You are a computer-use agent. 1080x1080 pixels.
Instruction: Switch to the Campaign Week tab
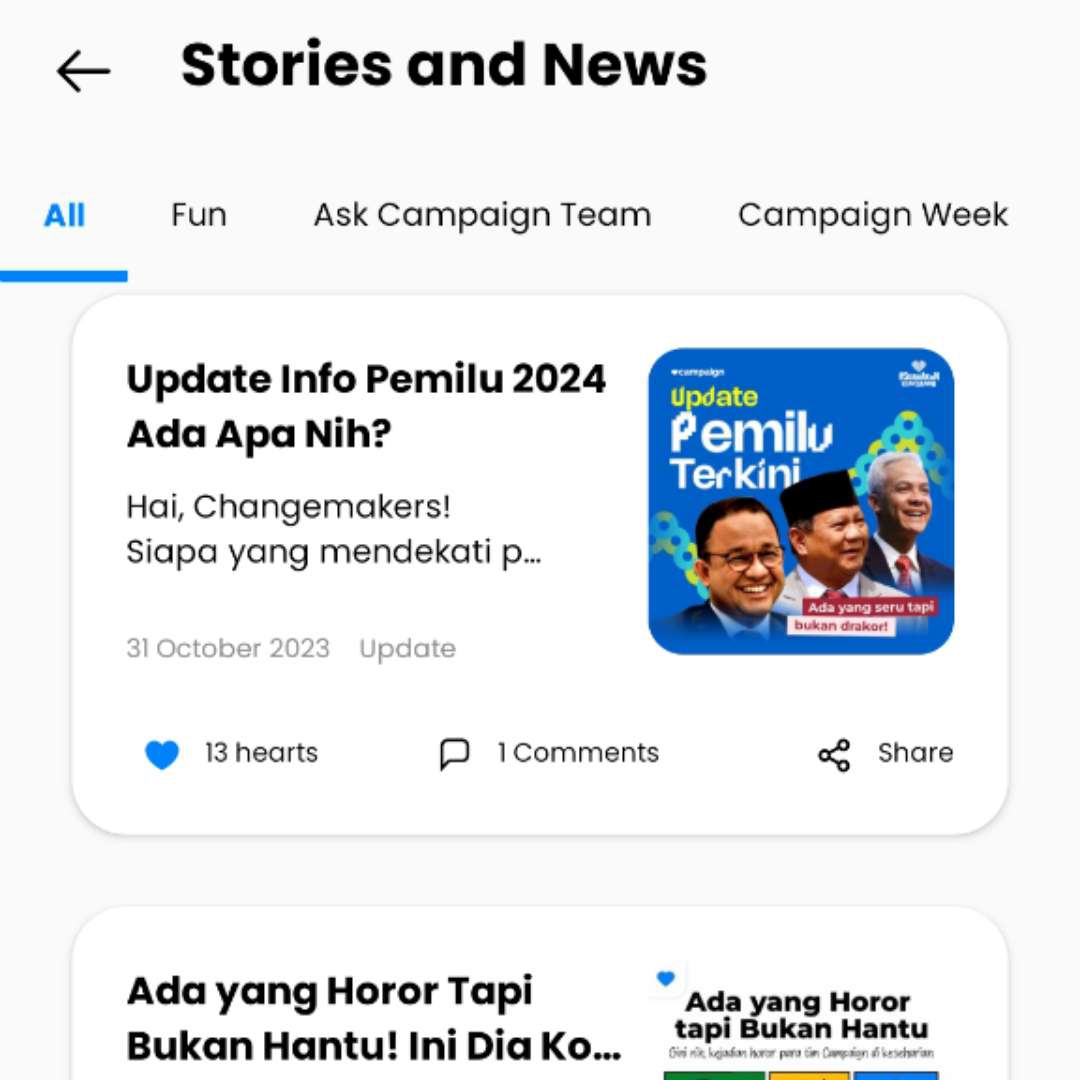coord(872,215)
